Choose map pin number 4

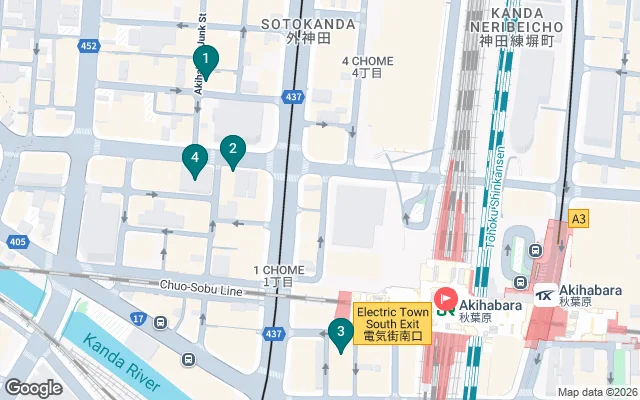coord(195,159)
